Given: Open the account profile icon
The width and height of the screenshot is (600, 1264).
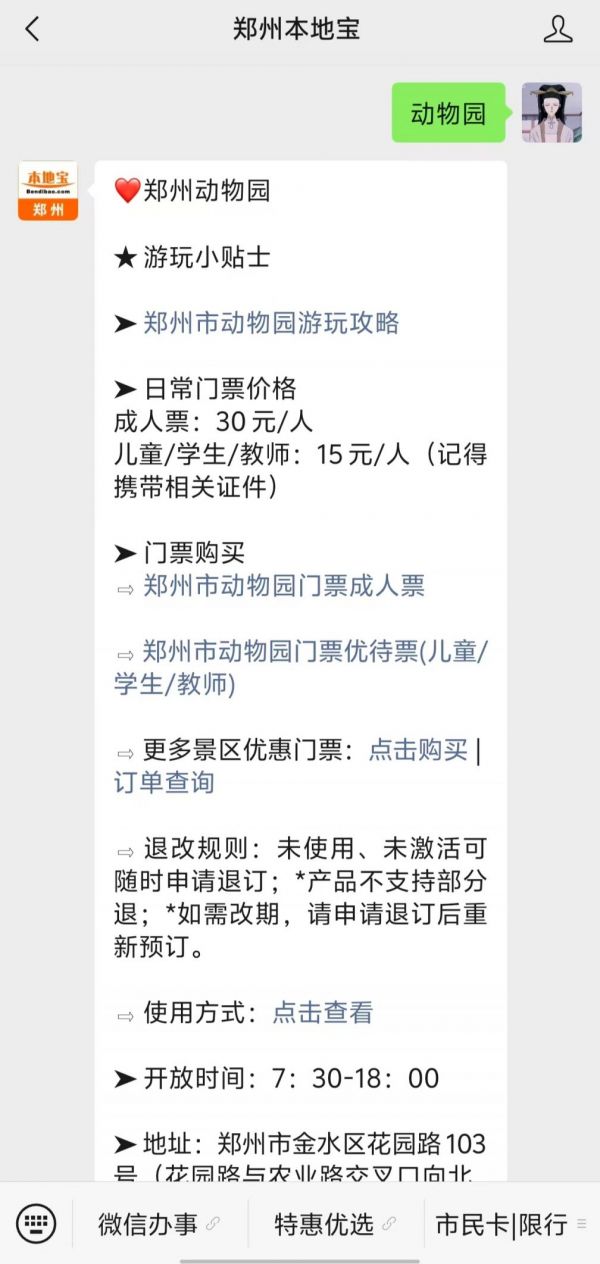Looking at the screenshot, I should [x=558, y=29].
